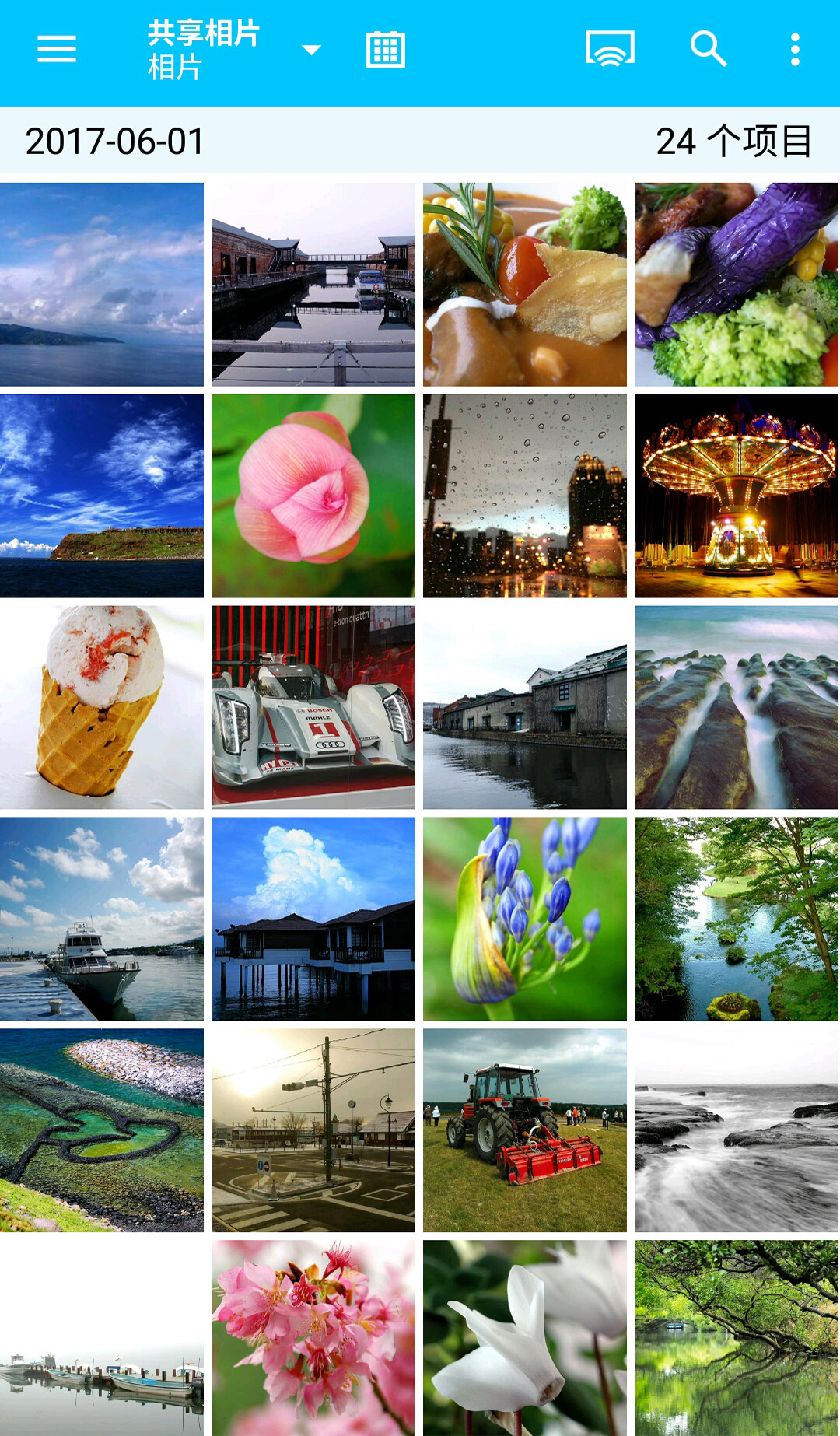
Task: Open the three-dot overflow menu
Action: tap(795, 50)
